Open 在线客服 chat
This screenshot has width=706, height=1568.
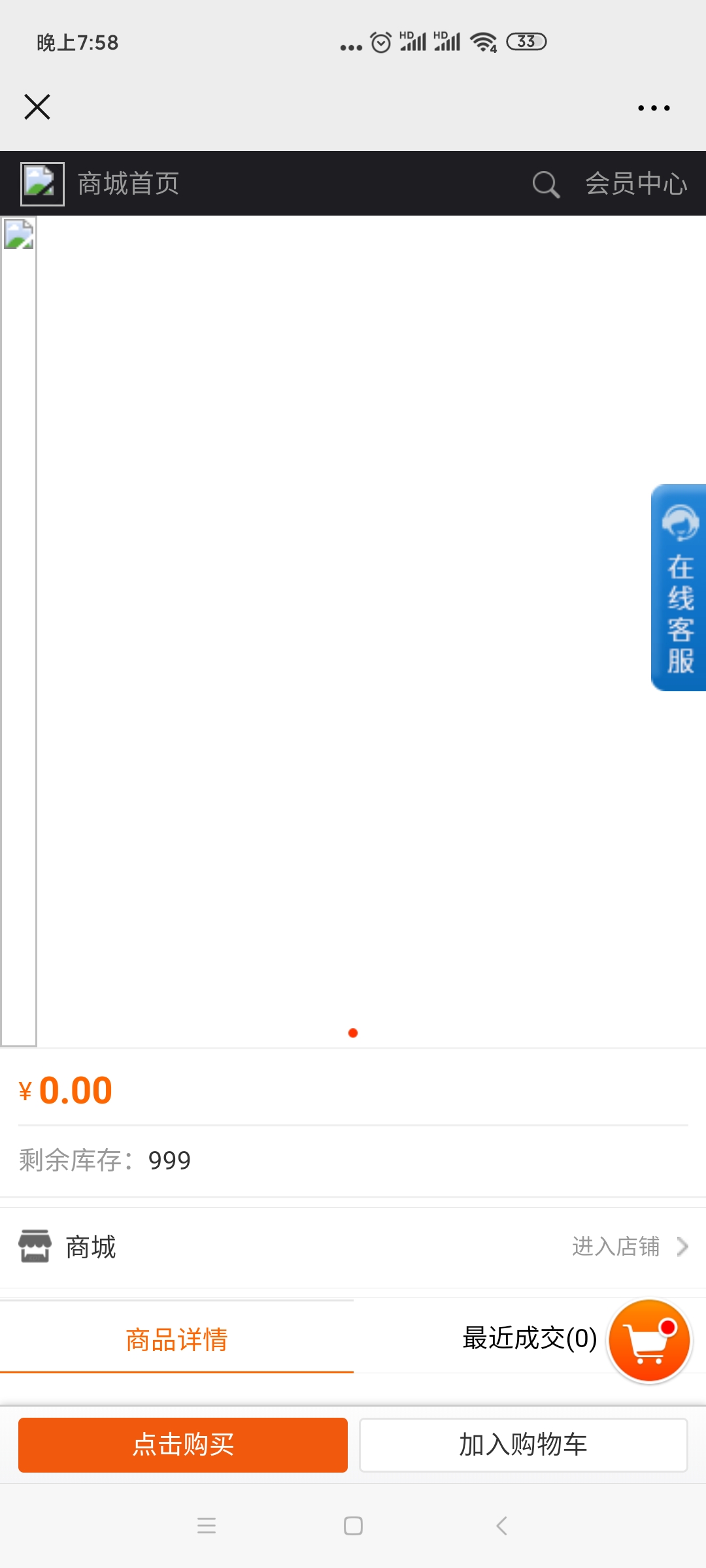click(x=680, y=588)
